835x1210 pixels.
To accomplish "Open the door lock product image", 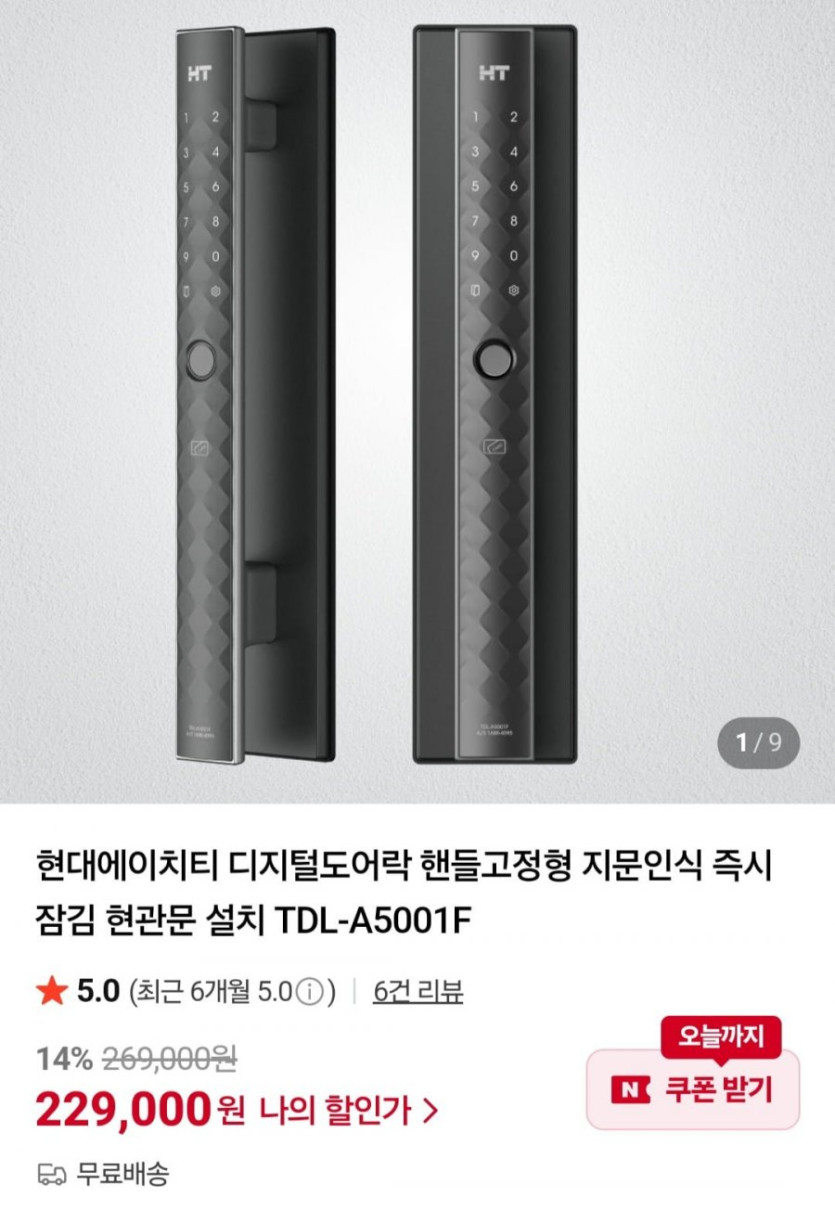I will [x=417, y=400].
